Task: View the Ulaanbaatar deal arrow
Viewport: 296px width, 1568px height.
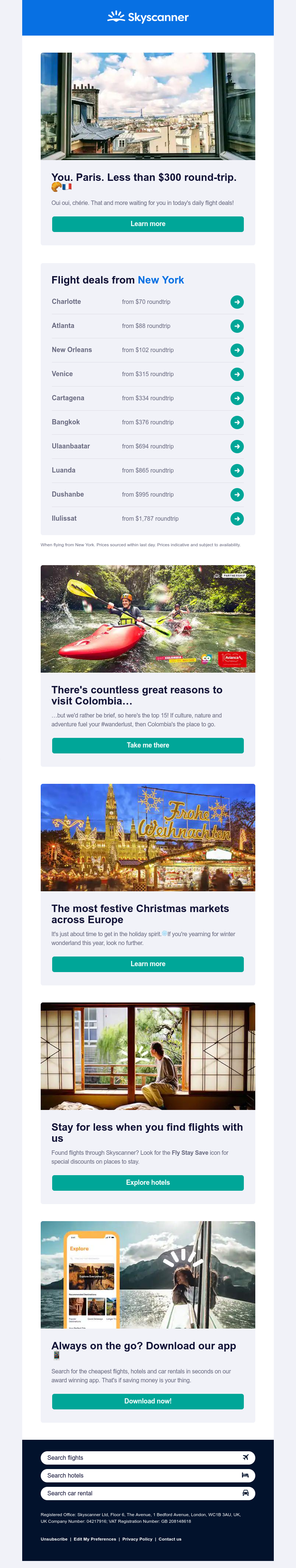Action: tap(237, 446)
